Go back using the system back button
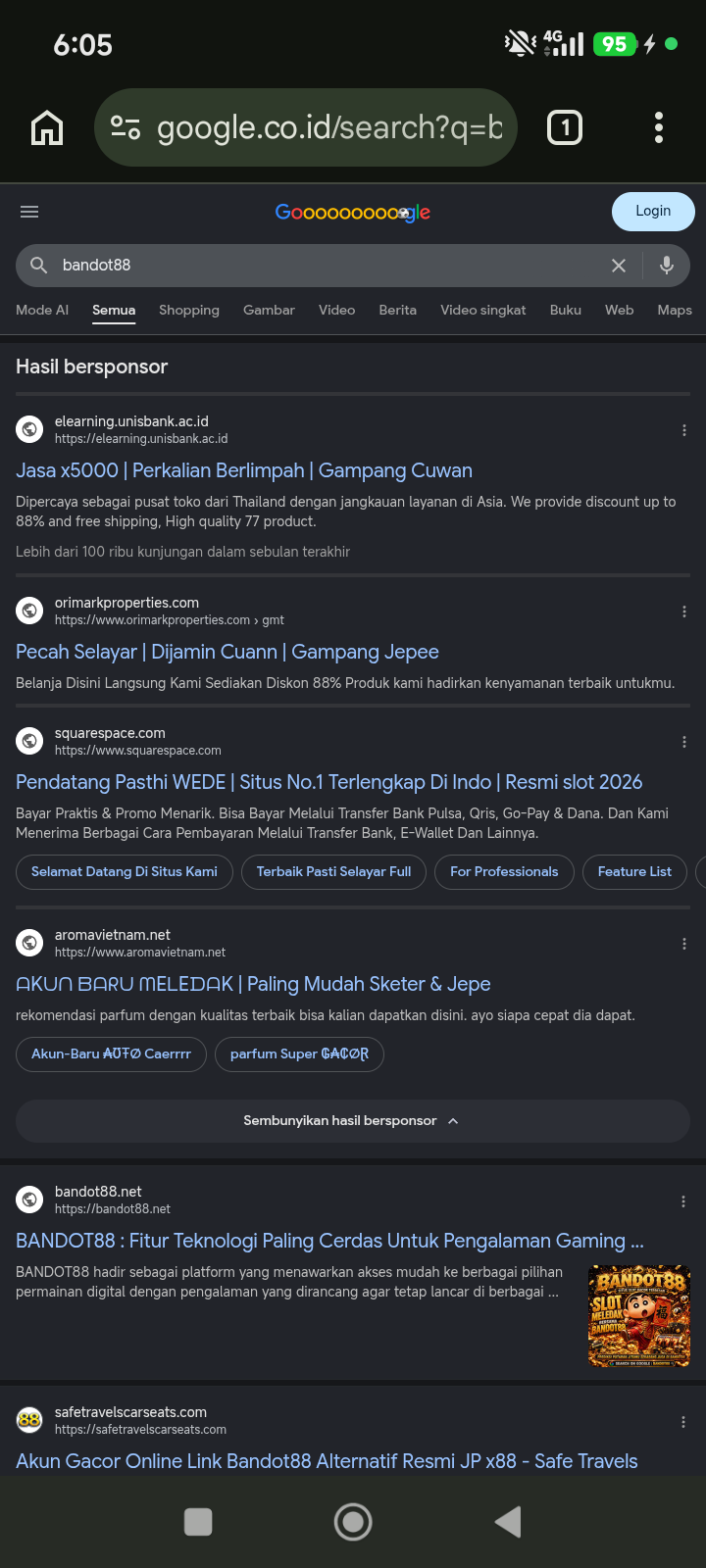706x1568 pixels. [508, 1522]
